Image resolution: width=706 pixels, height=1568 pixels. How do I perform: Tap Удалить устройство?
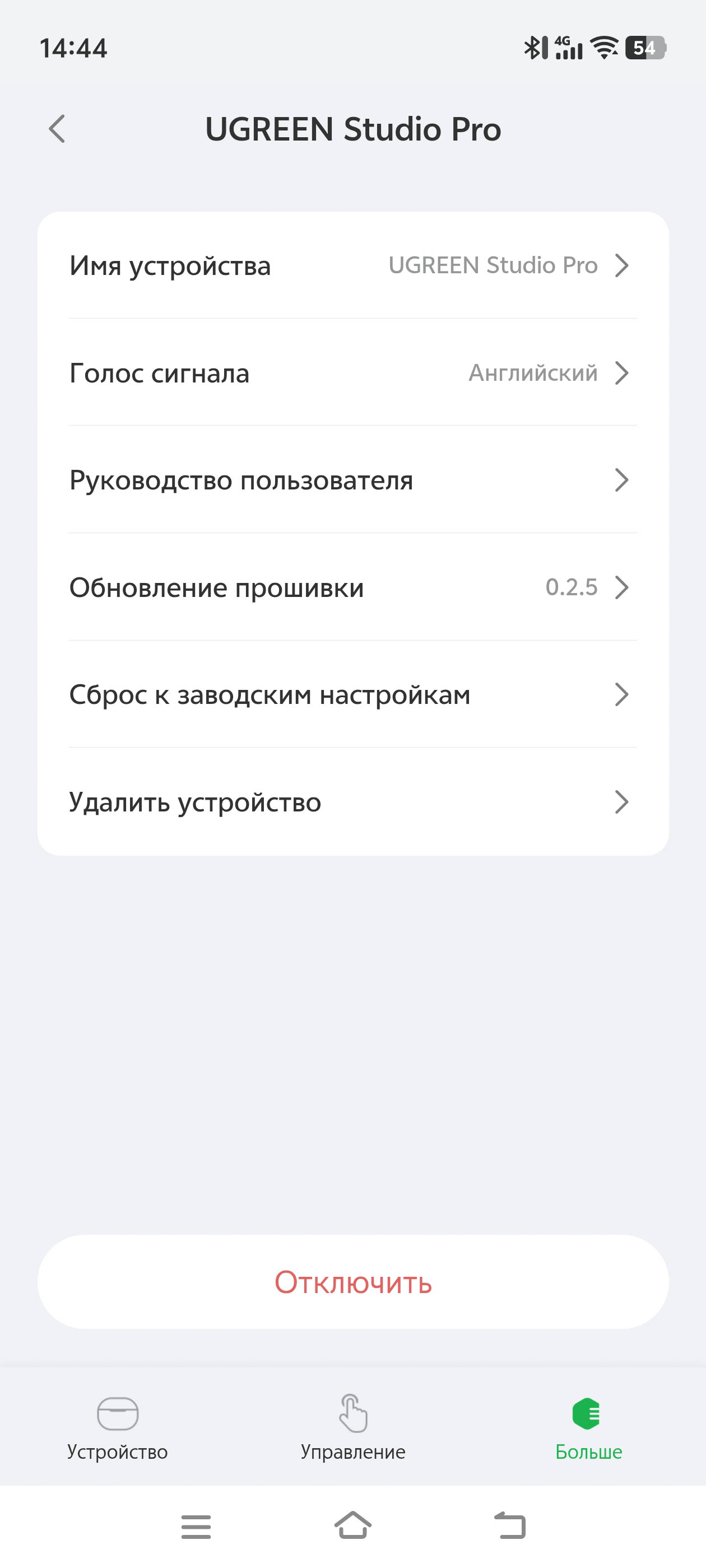[x=352, y=802]
